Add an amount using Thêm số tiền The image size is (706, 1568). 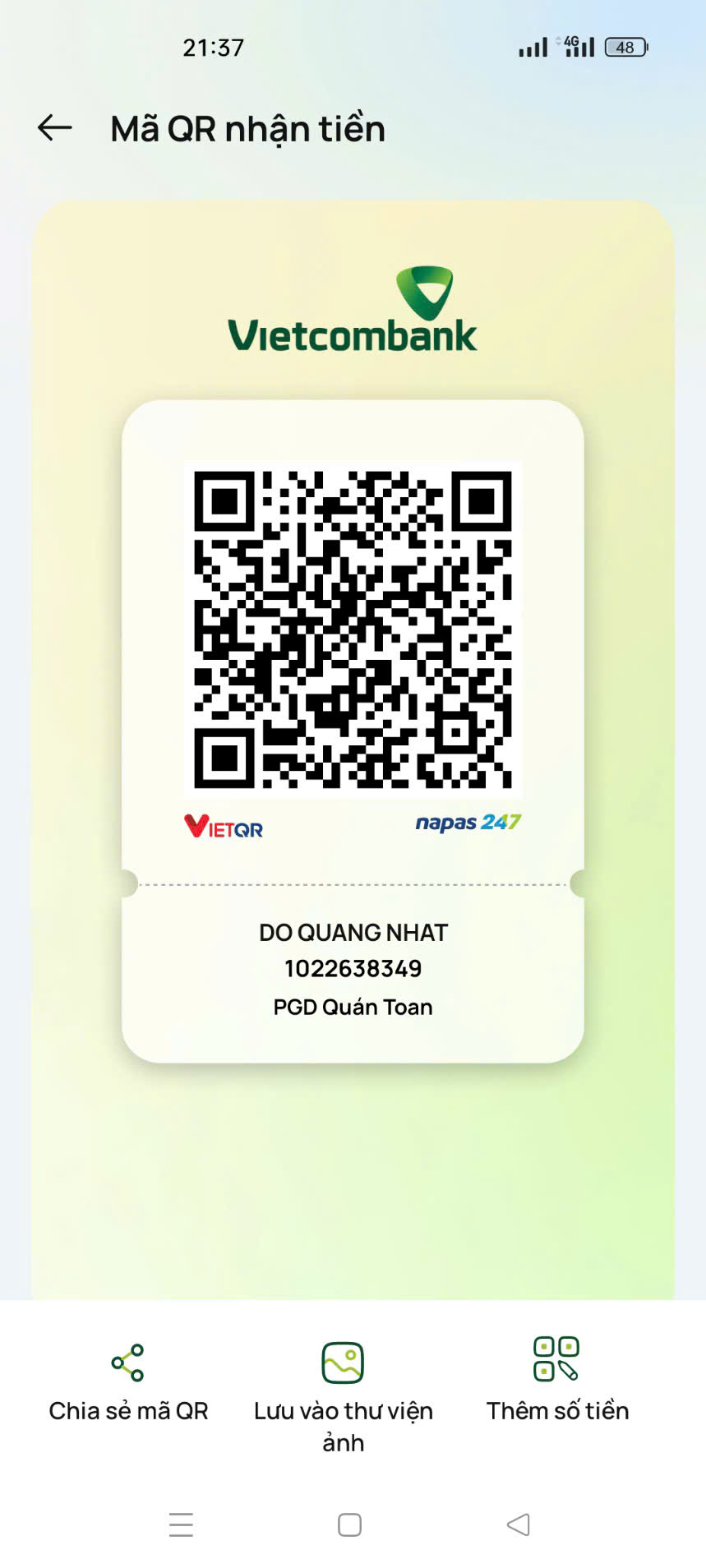click(557, 1381)
